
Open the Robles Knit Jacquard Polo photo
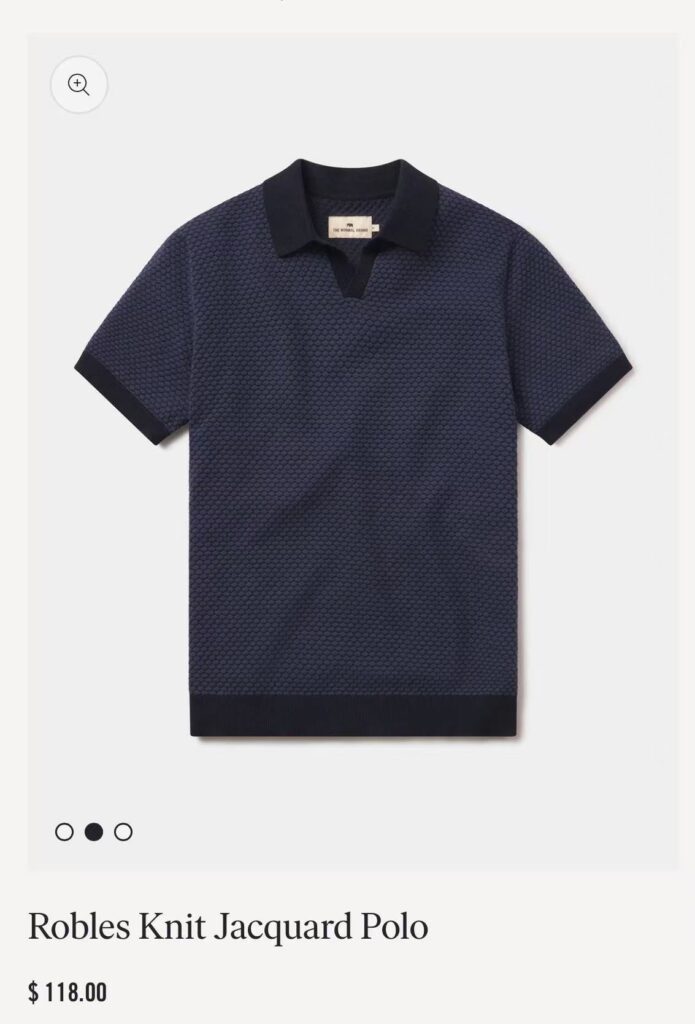[352, 450]
